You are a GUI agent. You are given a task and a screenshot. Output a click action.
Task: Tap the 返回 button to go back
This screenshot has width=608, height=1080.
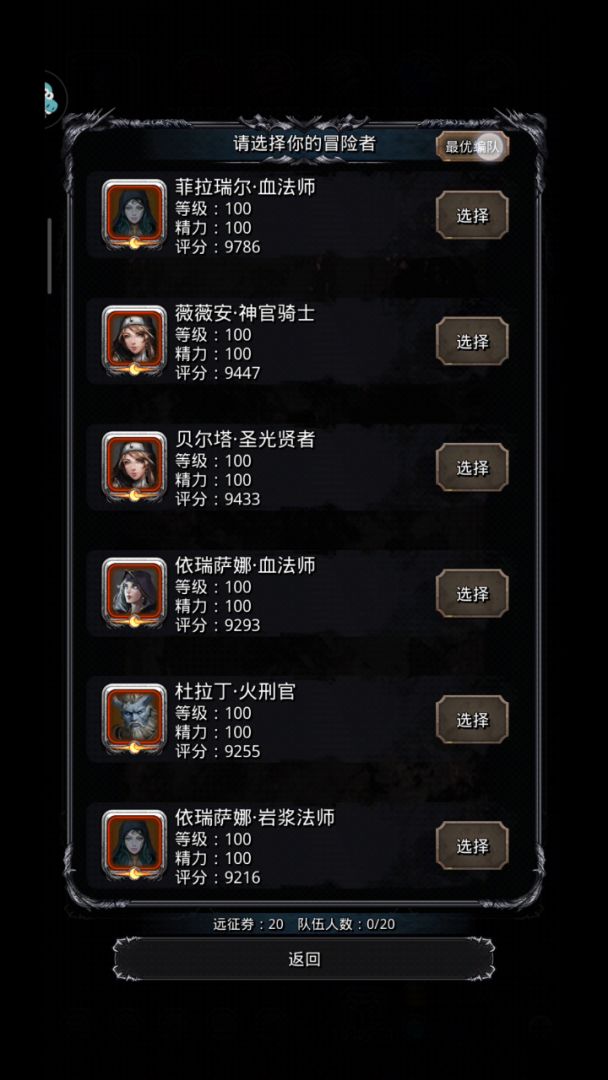pyautogui.click(x=304, y=959)
